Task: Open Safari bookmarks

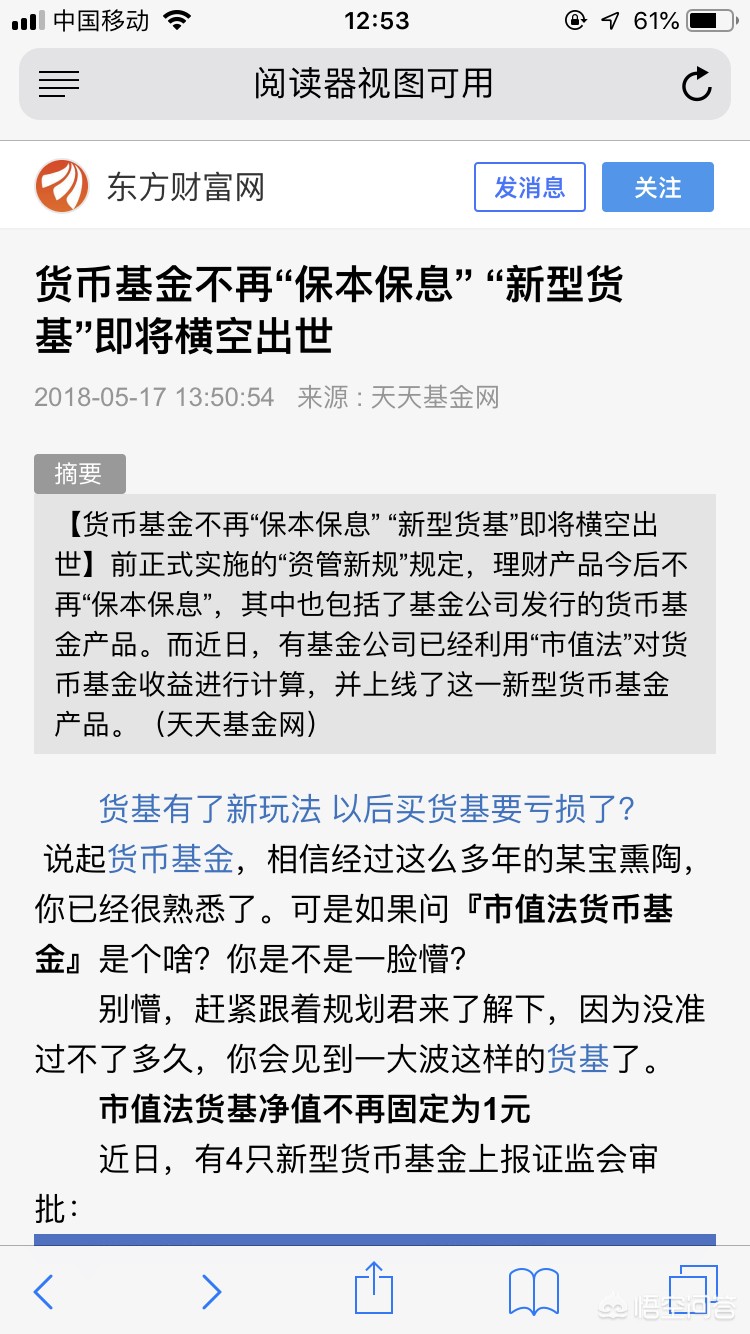Action: point(534,1291)
